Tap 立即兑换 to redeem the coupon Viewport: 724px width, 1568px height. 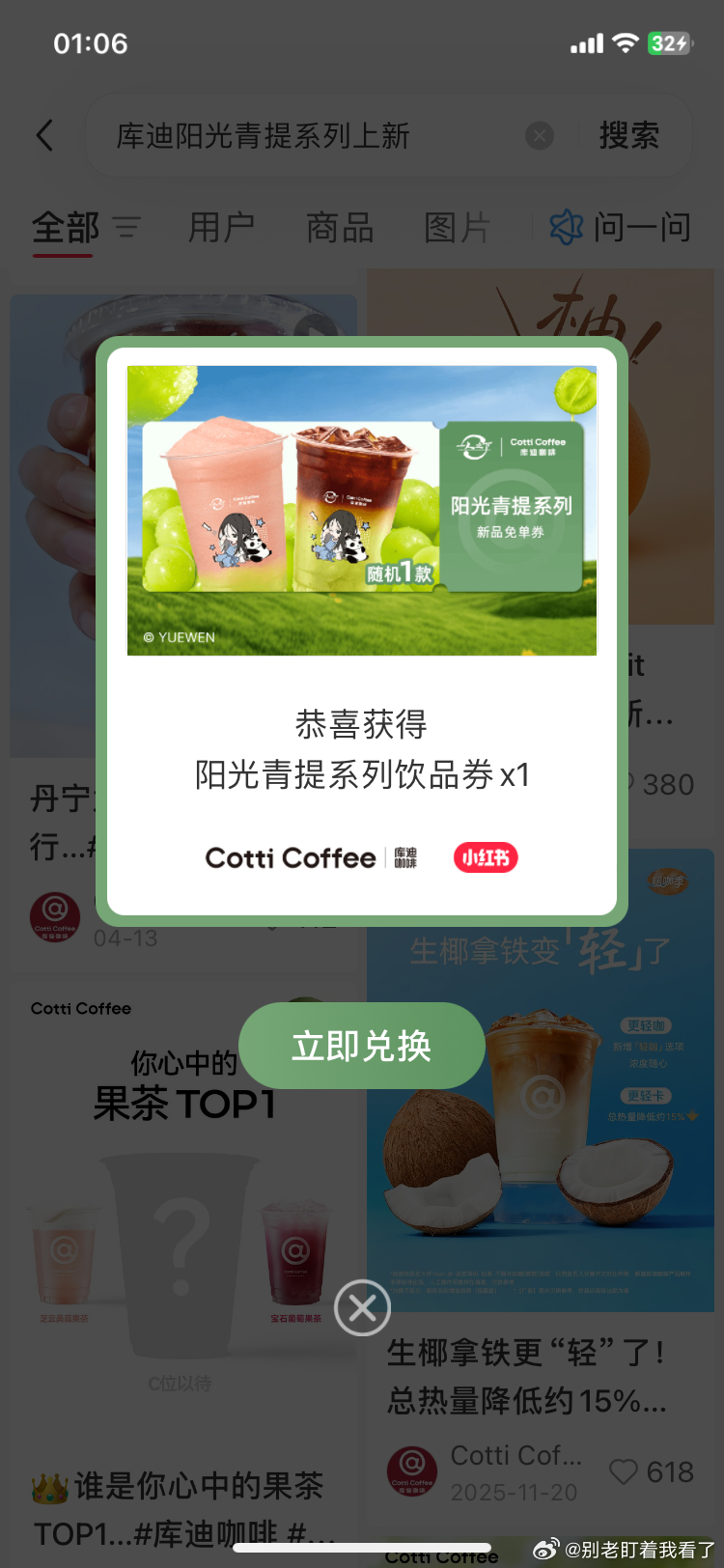(362, 1046)
